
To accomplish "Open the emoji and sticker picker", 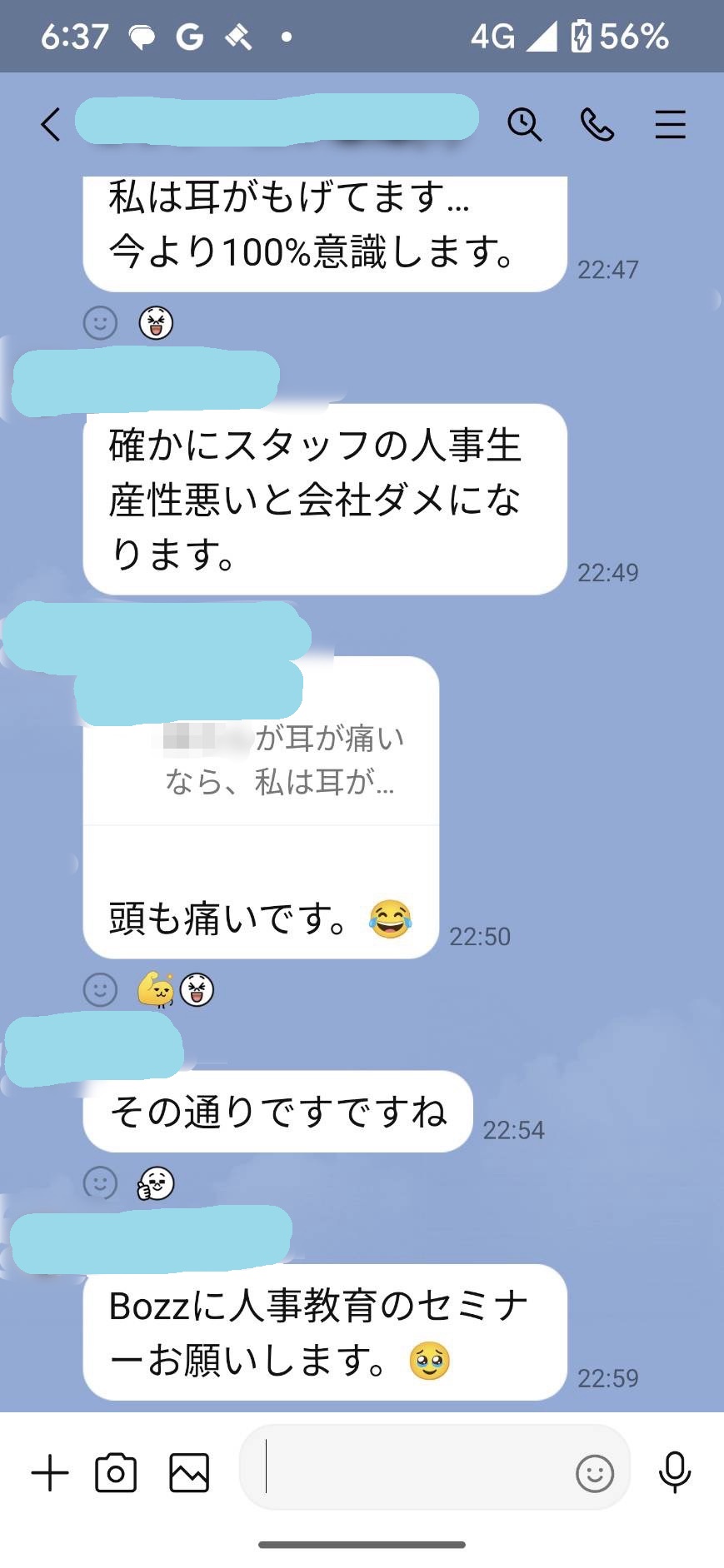I will coord(594,1474).
